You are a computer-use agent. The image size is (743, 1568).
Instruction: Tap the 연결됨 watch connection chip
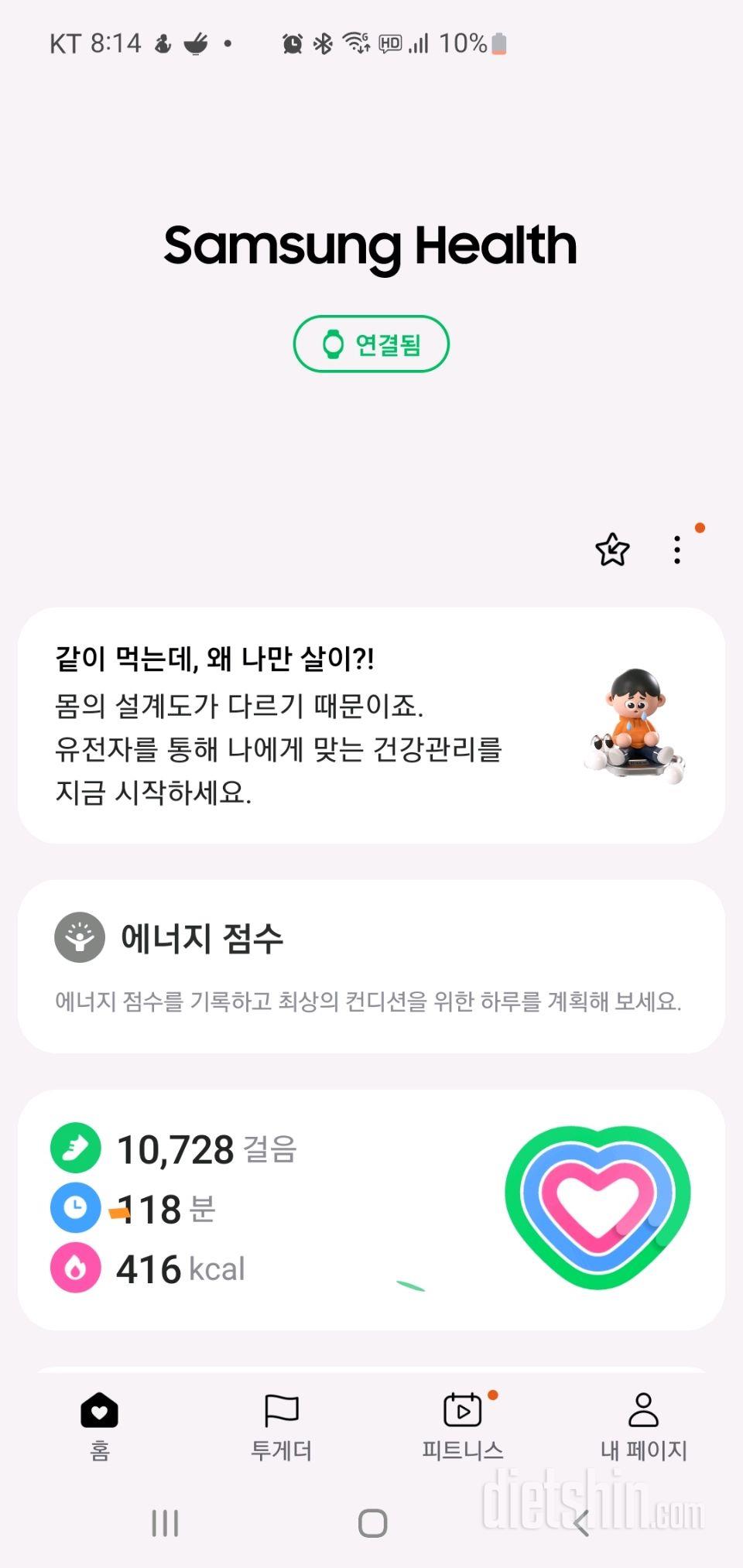coord(371,344)
